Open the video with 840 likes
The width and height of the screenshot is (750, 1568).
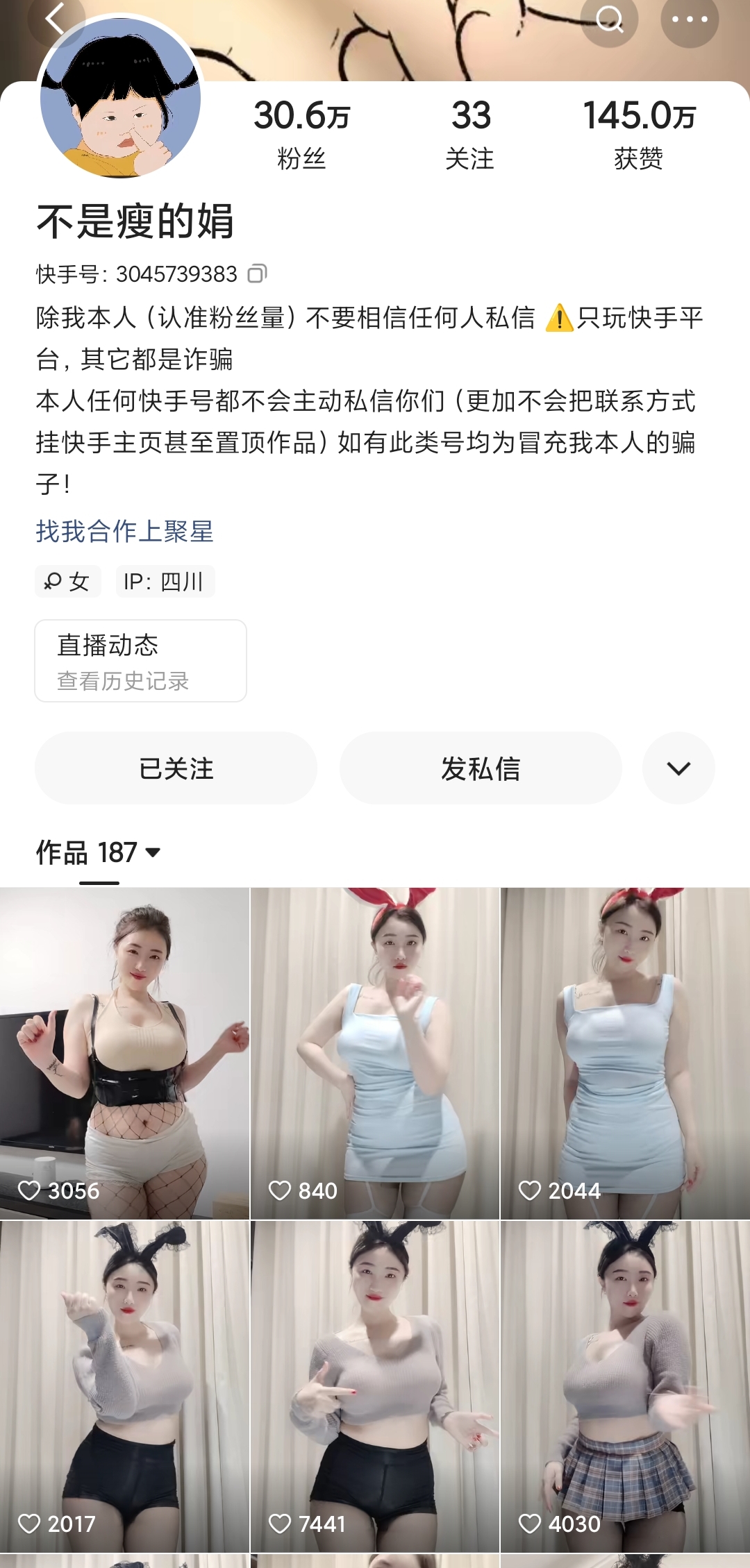(x=375, y=1053)
